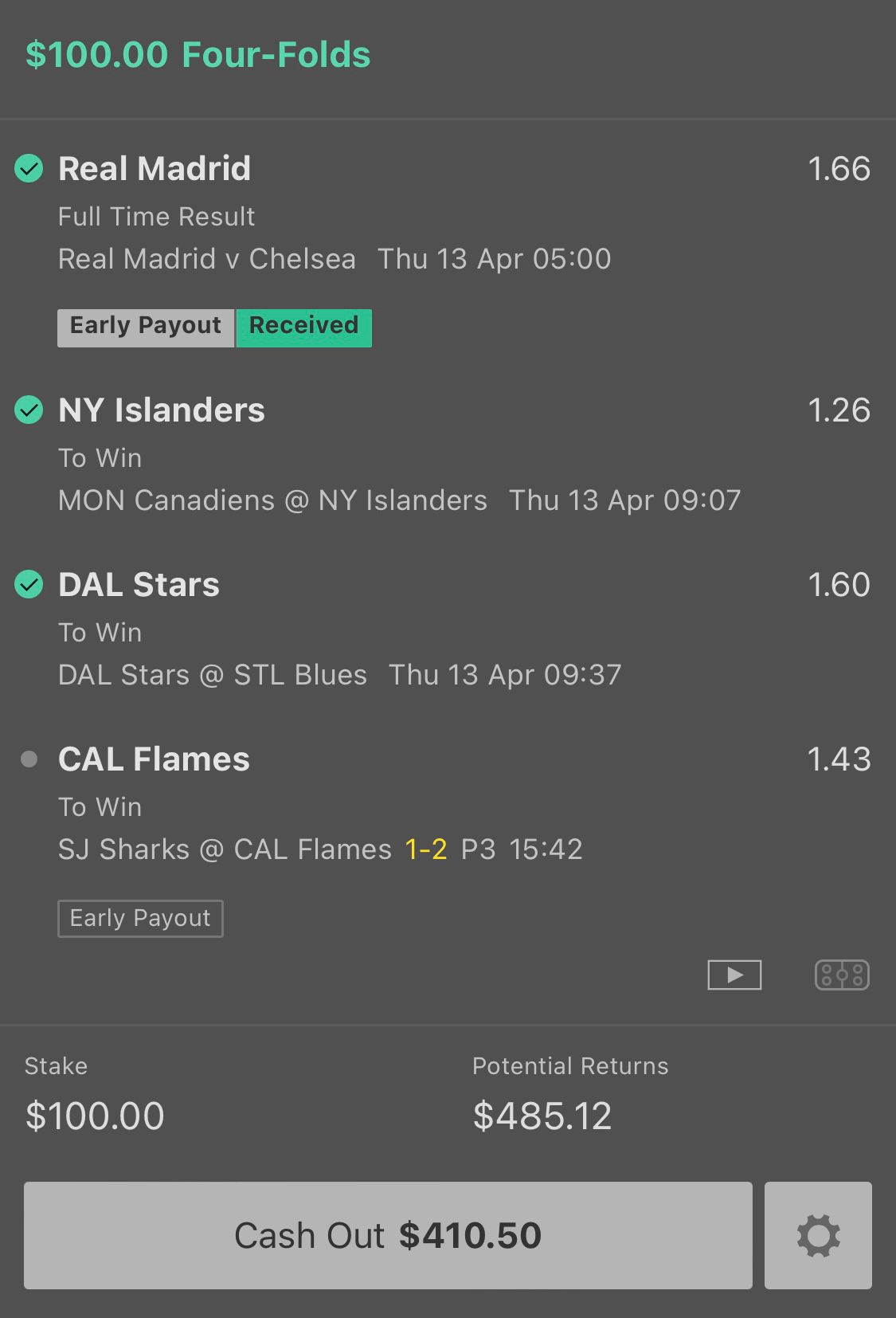Open cash out settings gear

pos(818,1235)
